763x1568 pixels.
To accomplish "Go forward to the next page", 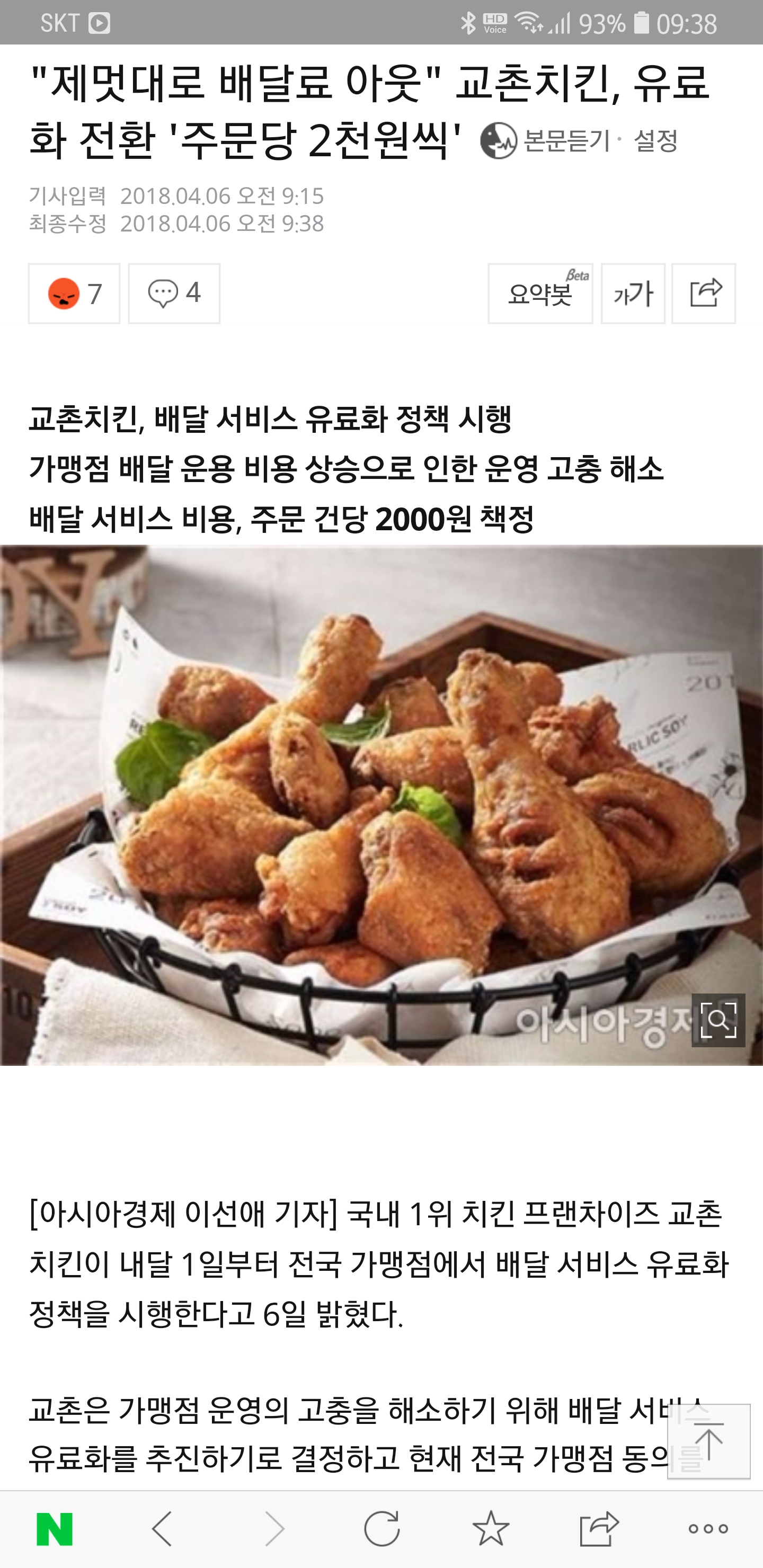I will coord(274,1528).
